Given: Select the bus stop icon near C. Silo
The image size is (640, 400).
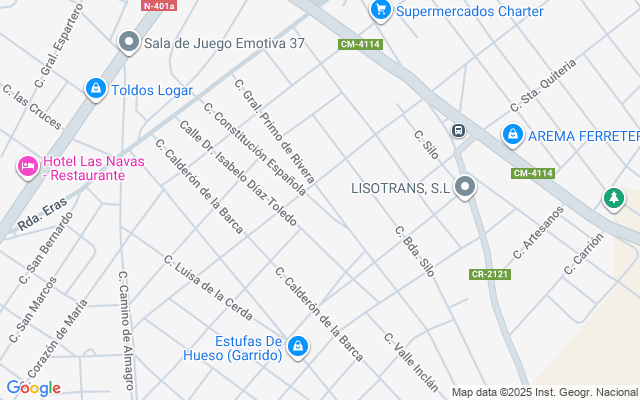Looking at the screenshot, I should (x=458, y=130).
